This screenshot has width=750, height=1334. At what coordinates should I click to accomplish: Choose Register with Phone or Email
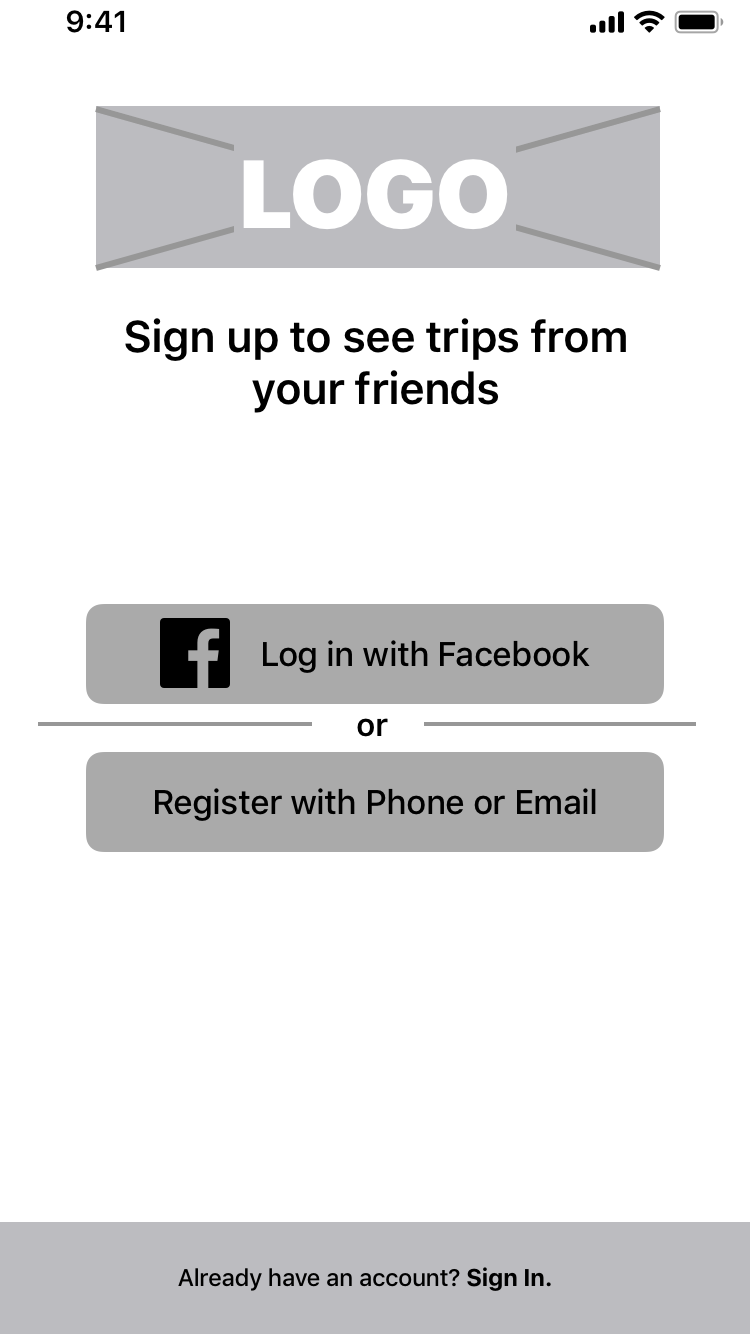pos(375,802)
